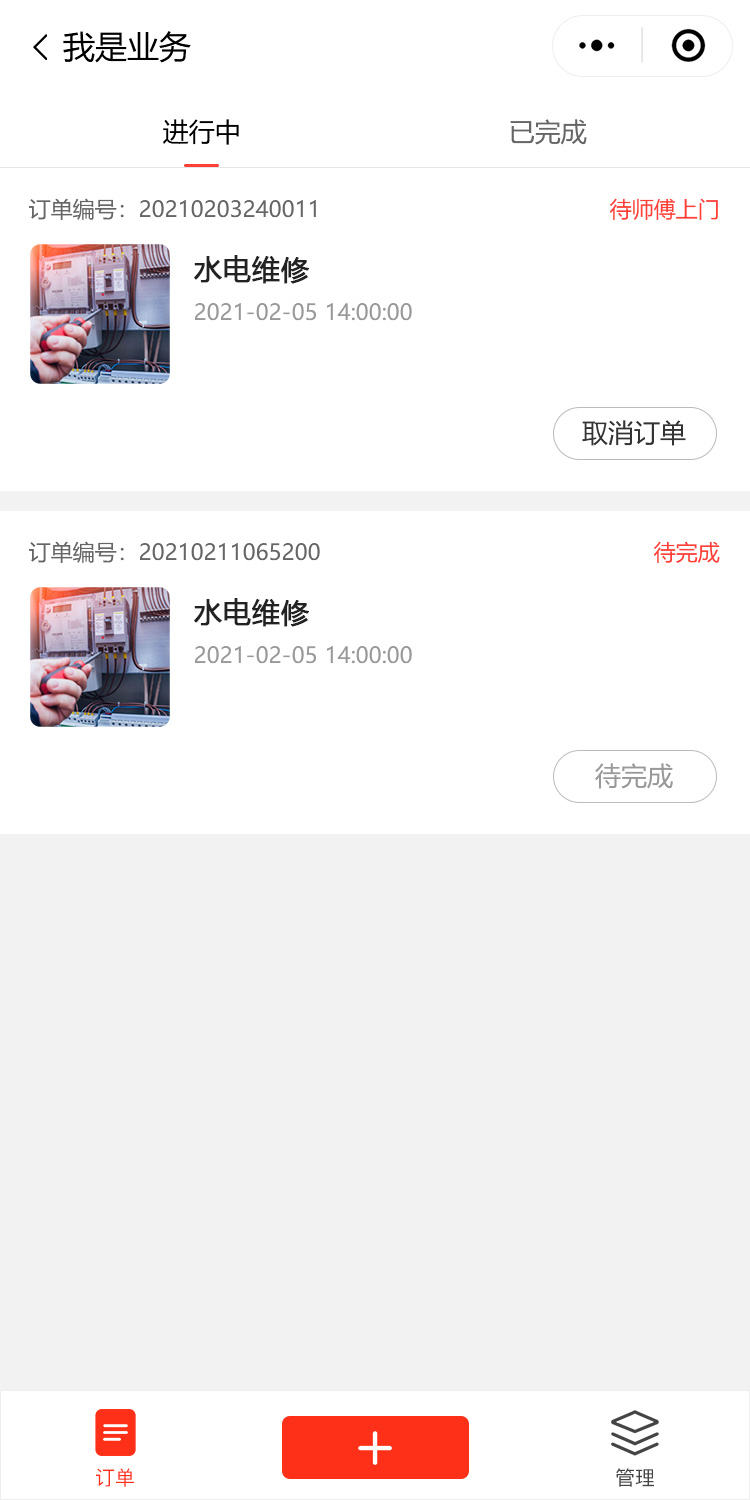Viewport: 750px width, 1500px height.
Task: Select the 进行中 tab
Action: [201, 133]
